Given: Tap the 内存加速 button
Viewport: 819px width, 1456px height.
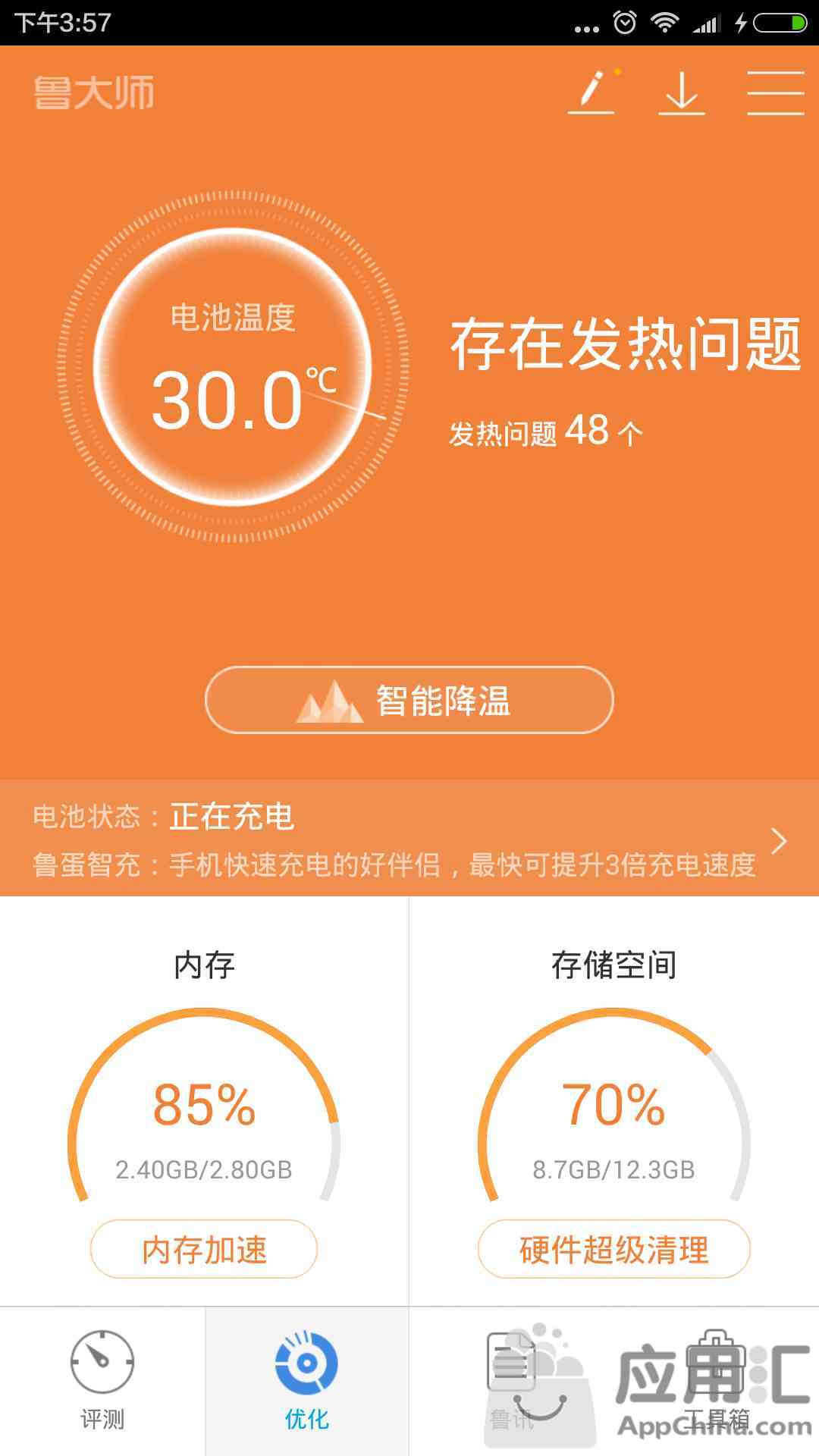Looking at the screenshot, I should coord(204,1249).
